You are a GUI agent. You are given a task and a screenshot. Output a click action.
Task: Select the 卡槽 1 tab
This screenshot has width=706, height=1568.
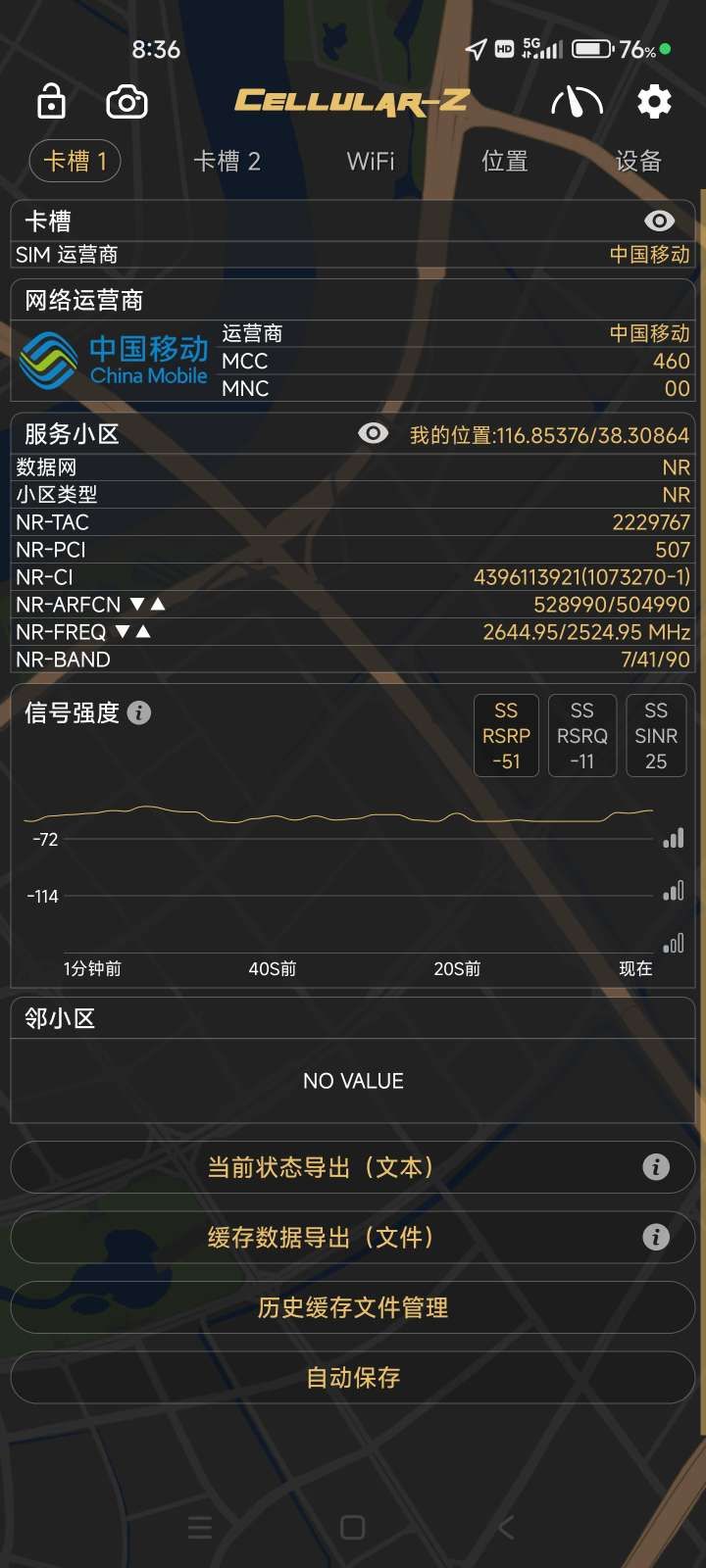[76, 161]
